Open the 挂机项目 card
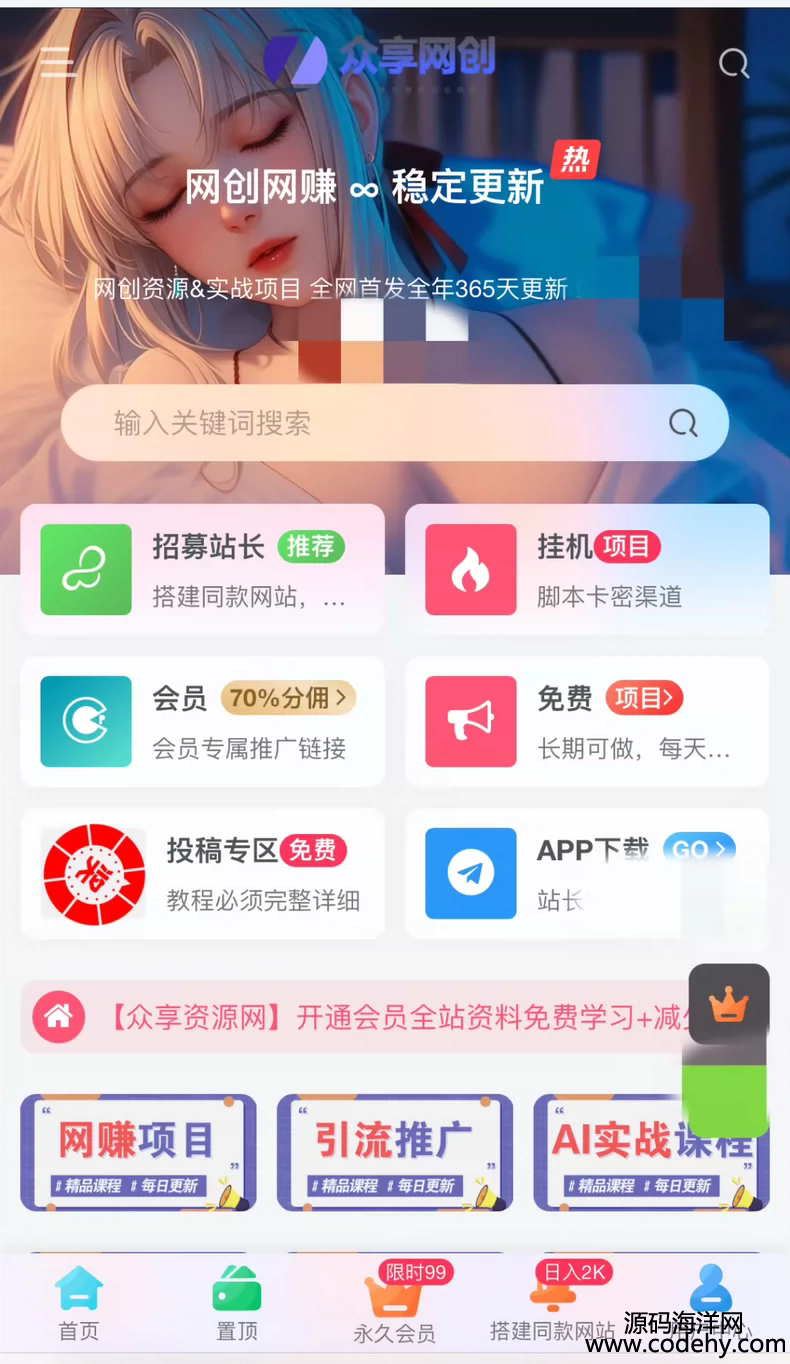 587,569
